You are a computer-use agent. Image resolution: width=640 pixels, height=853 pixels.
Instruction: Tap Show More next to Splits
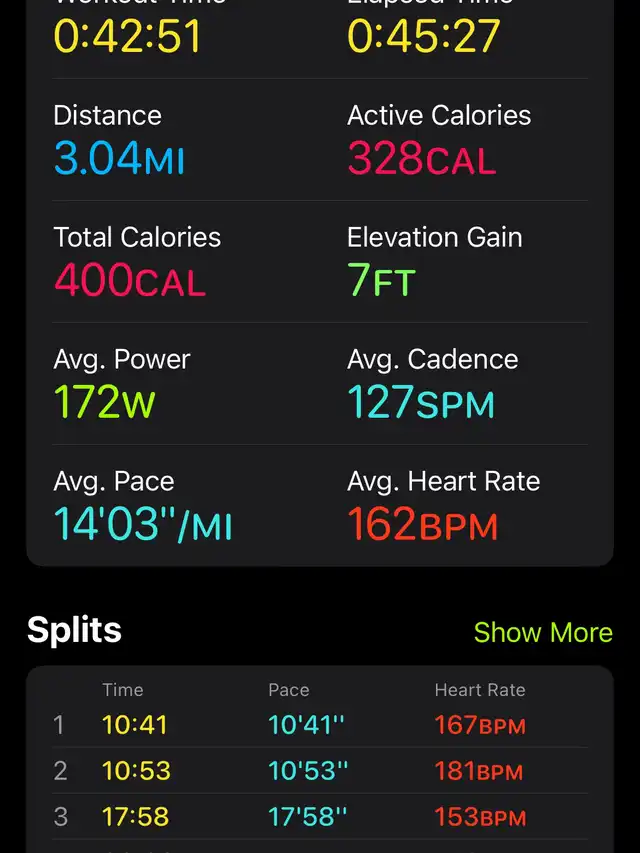[542, 632]
